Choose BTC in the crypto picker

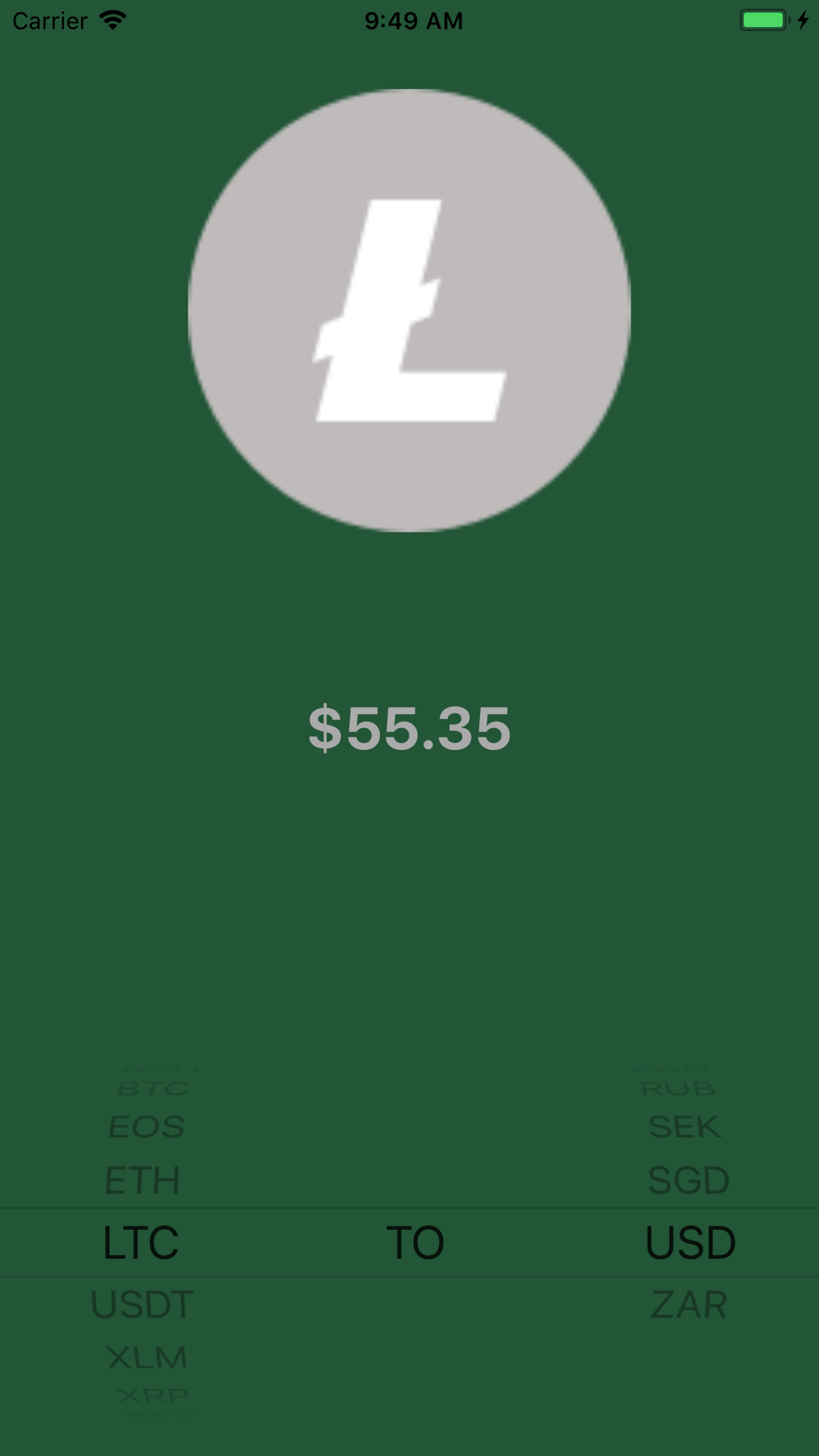click(153, 1089)
